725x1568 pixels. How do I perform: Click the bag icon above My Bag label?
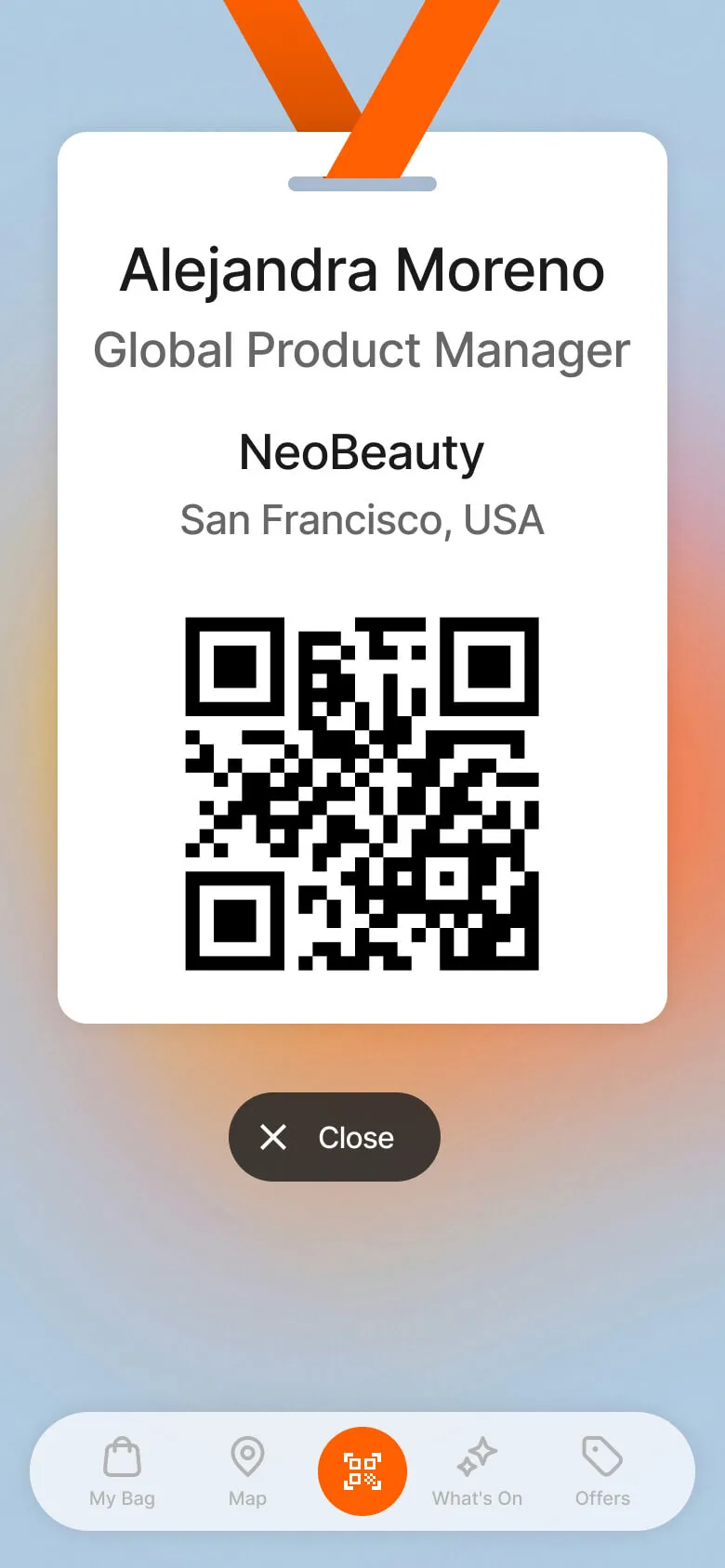tap(121, 1454)
